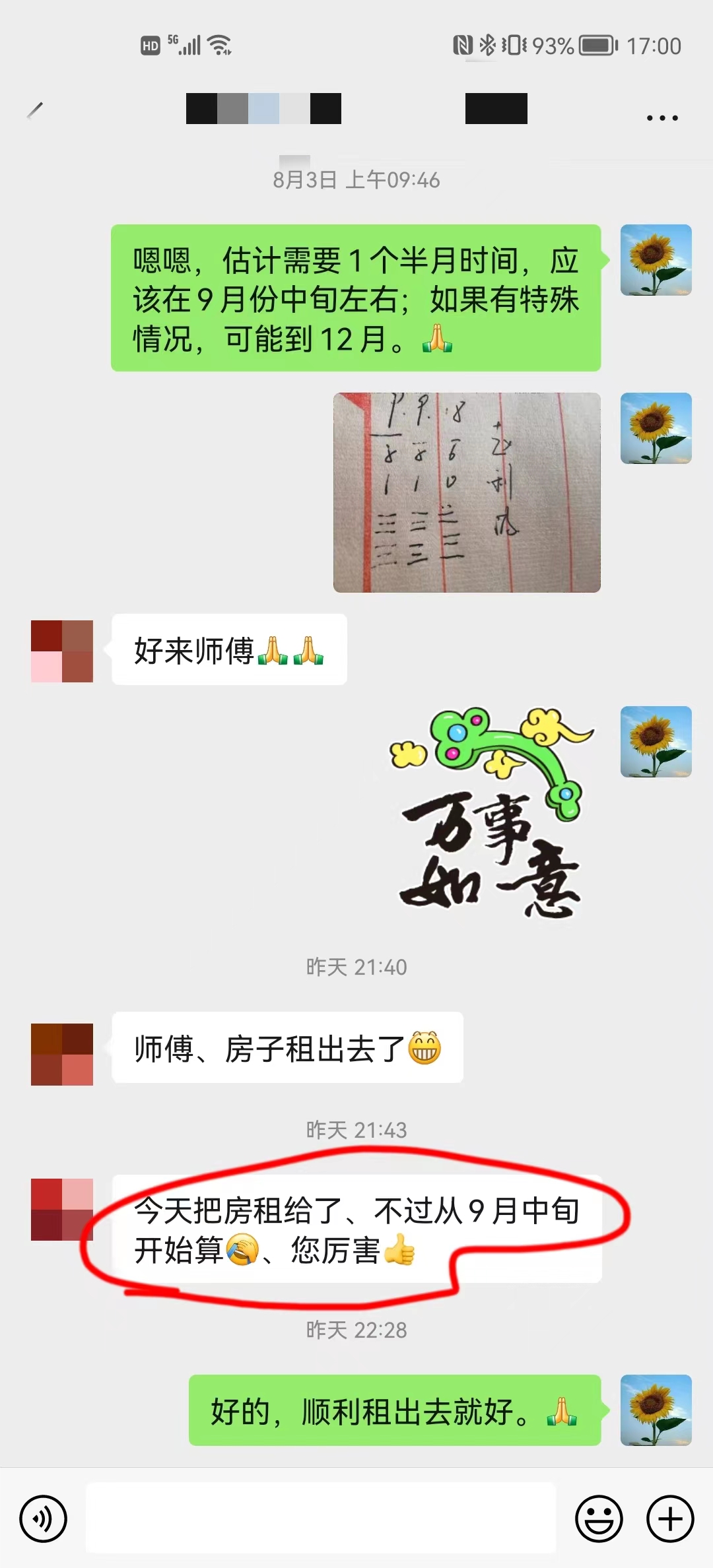Open contact avatar beside 好来师傅 message
Image resolution: width=713 pixels, height=1568 pixels.
(62, 651)
